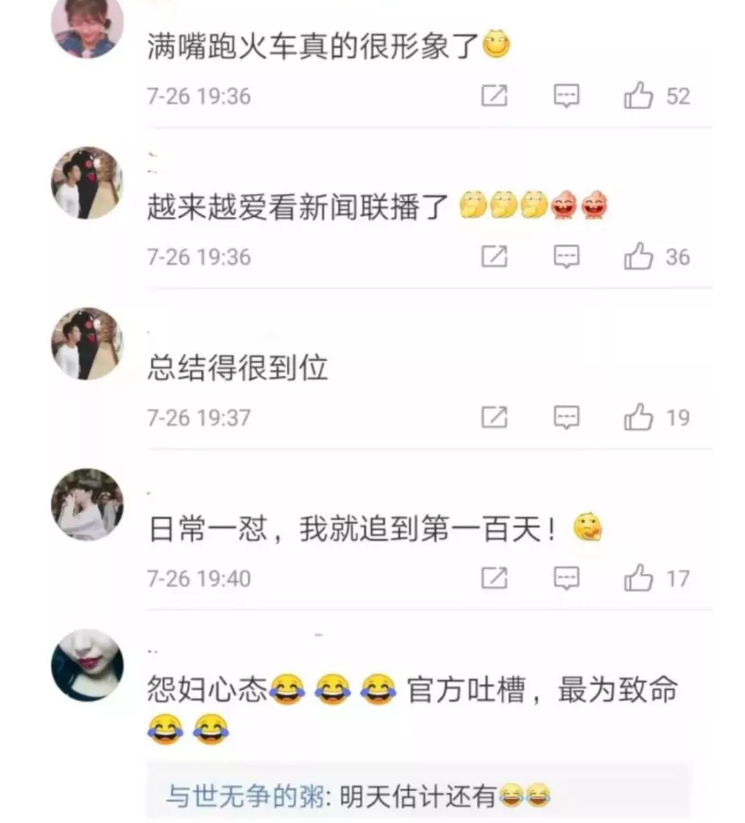The width and height of the screenshot is (745, 823).
Task: Like the comment "越来越爱看新闻联播了"
Action: coord(639,257)
